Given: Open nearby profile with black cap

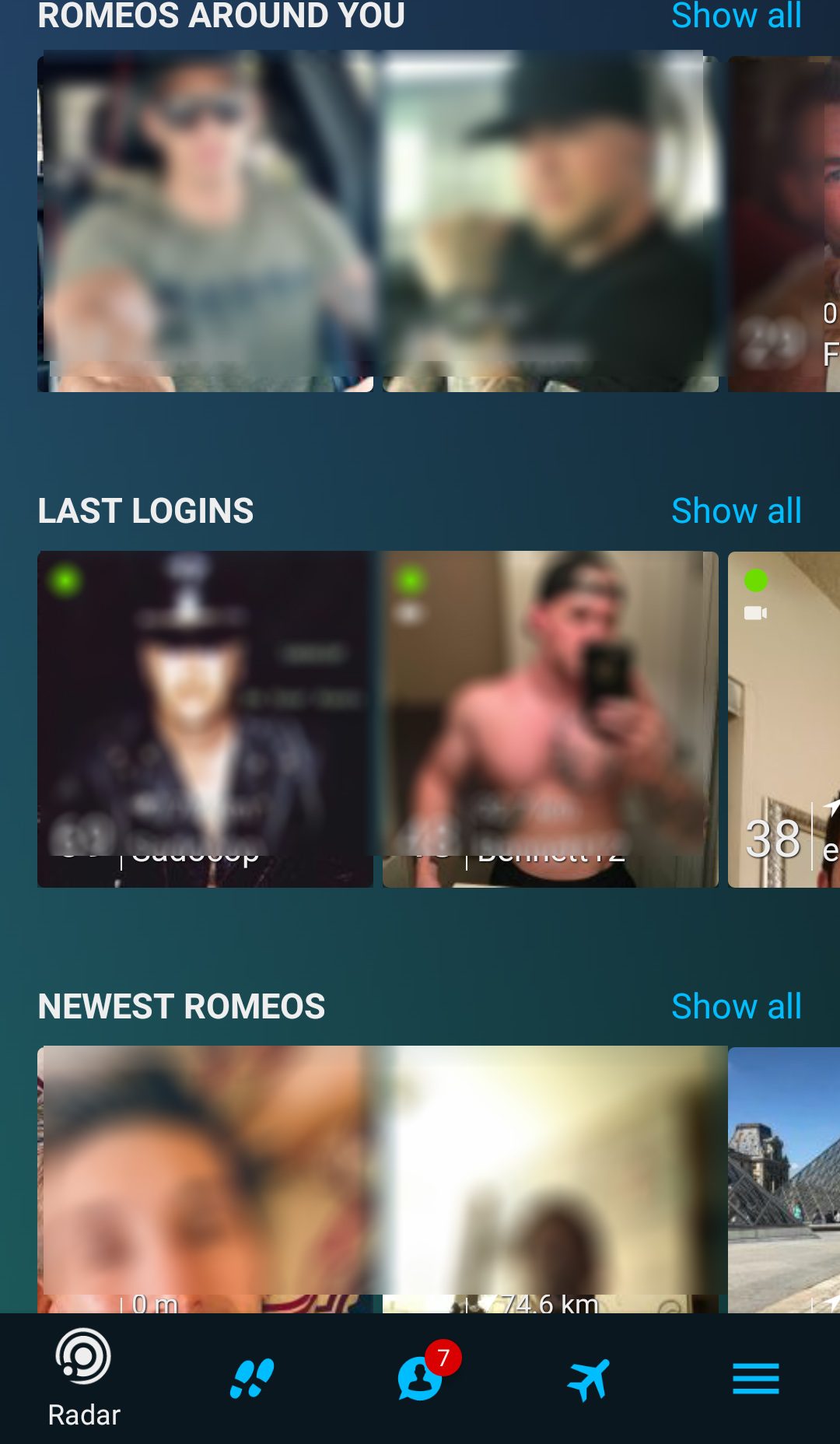Looking at the screenshot, I should [x=551, y=221].
